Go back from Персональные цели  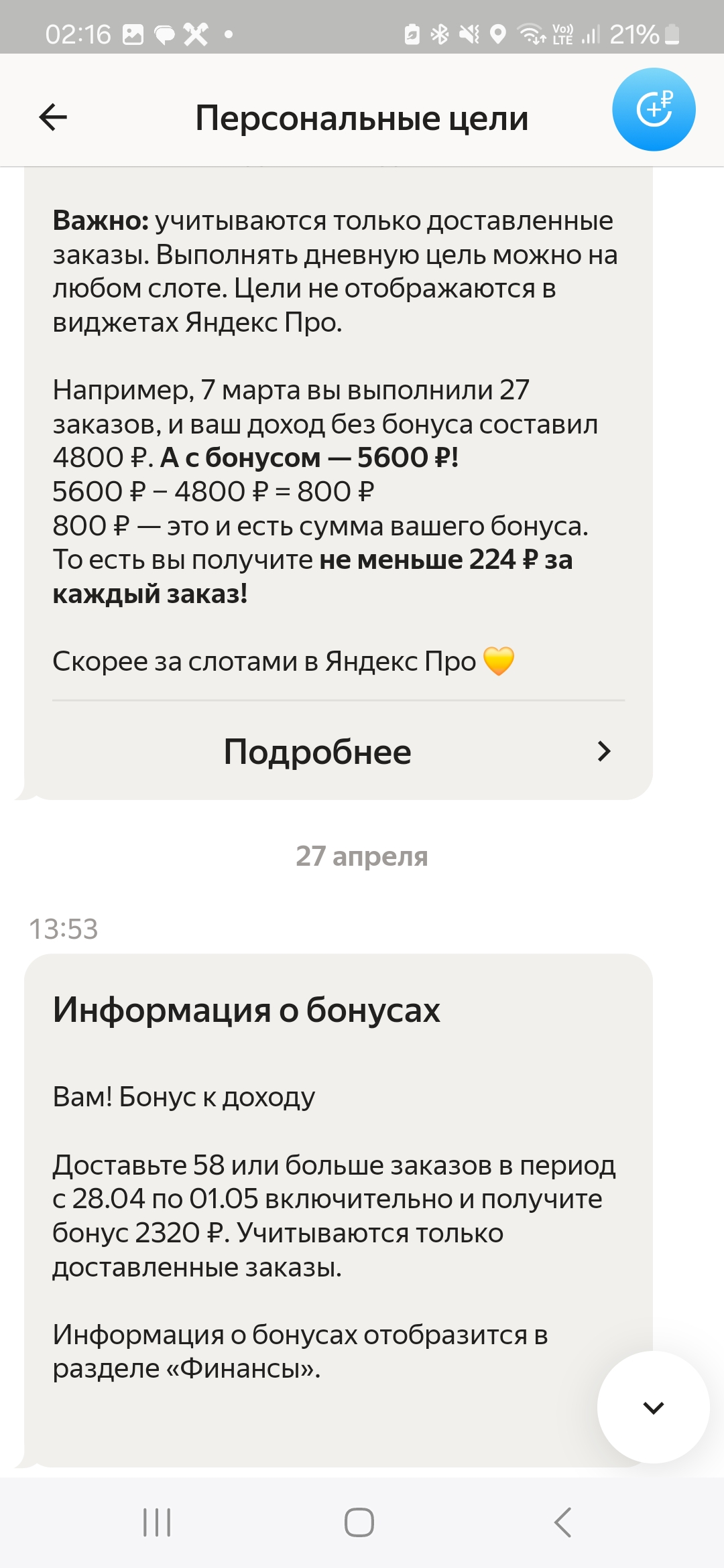[x=53, y=118]
